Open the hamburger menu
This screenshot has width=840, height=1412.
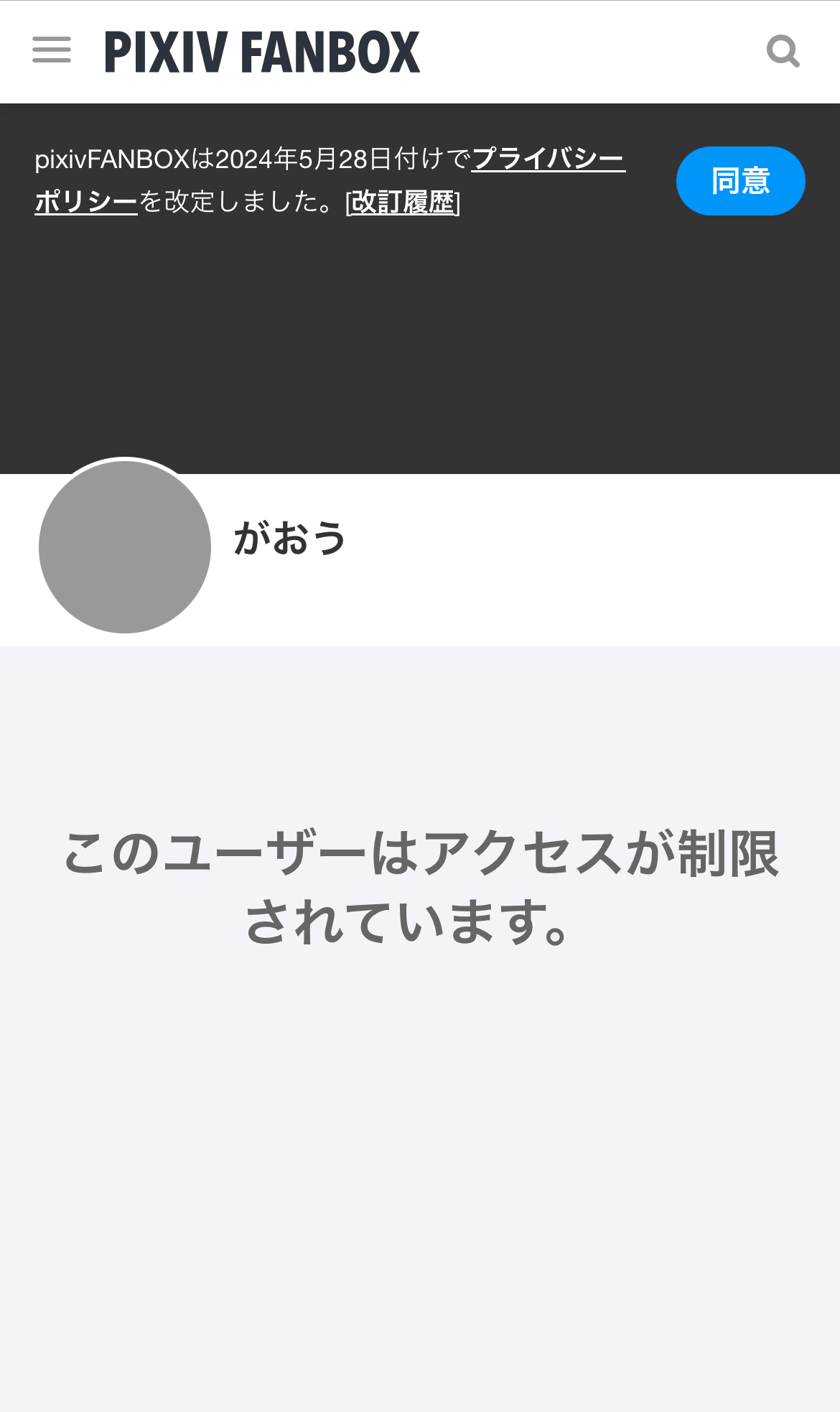click(52, 50)
